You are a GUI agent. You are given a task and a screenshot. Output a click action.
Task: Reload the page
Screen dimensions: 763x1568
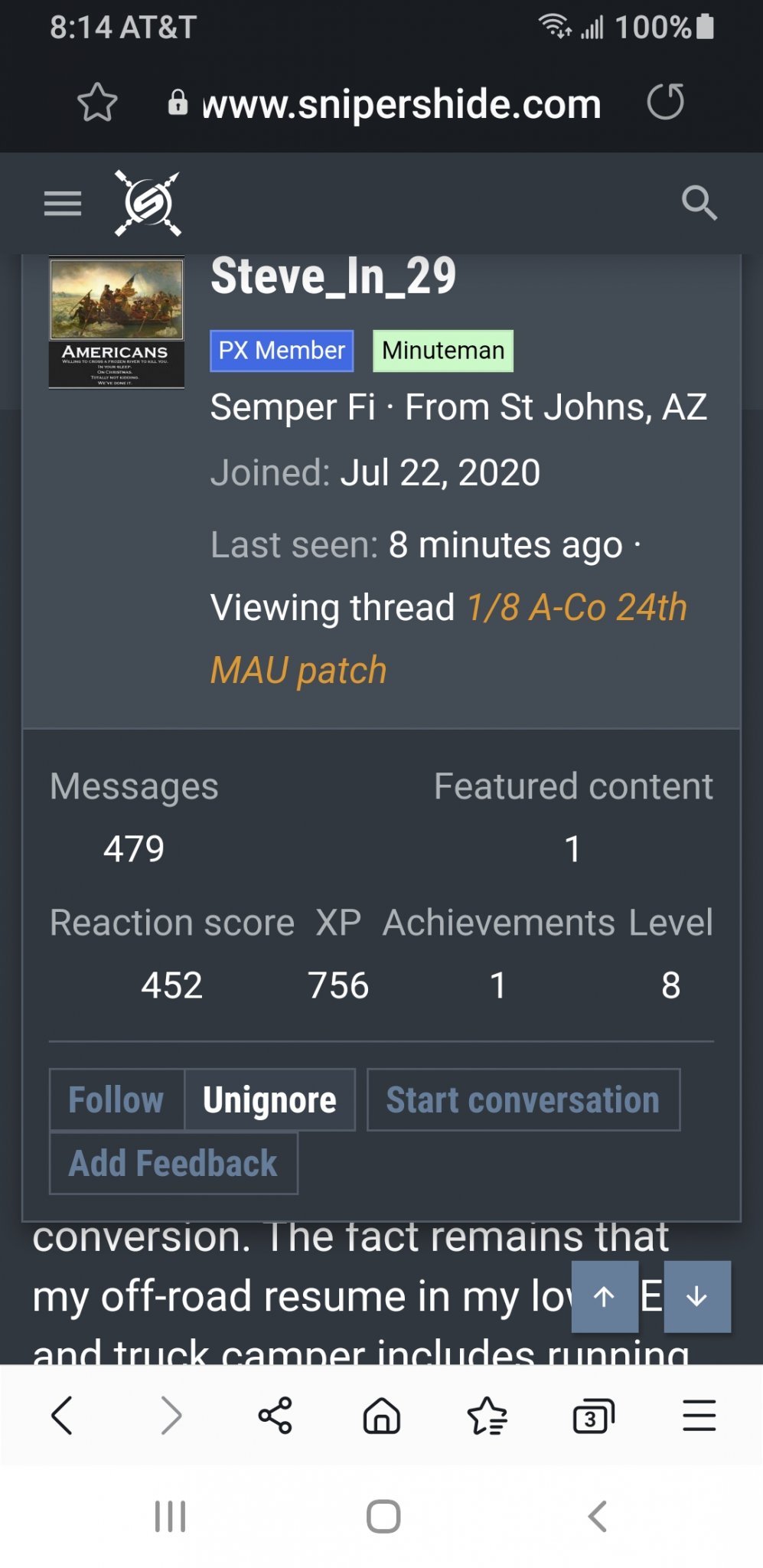pos(665,103)
